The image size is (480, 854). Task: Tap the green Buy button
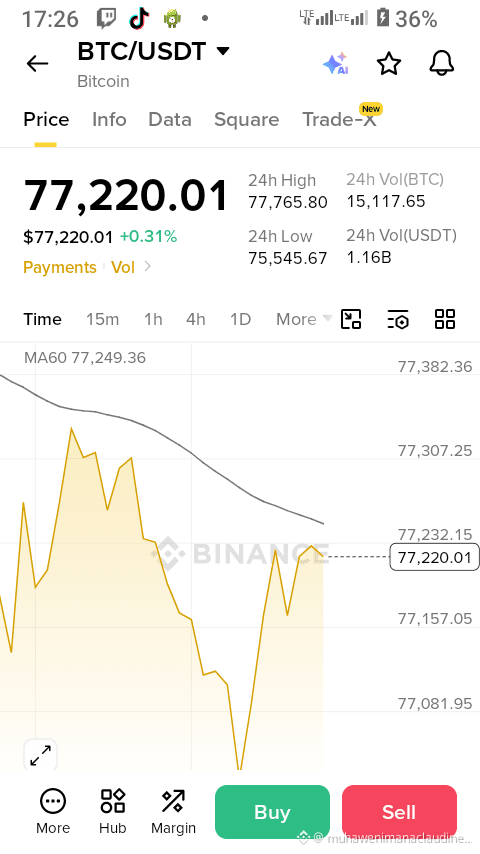pyautogui.click(x=272, y=812)
